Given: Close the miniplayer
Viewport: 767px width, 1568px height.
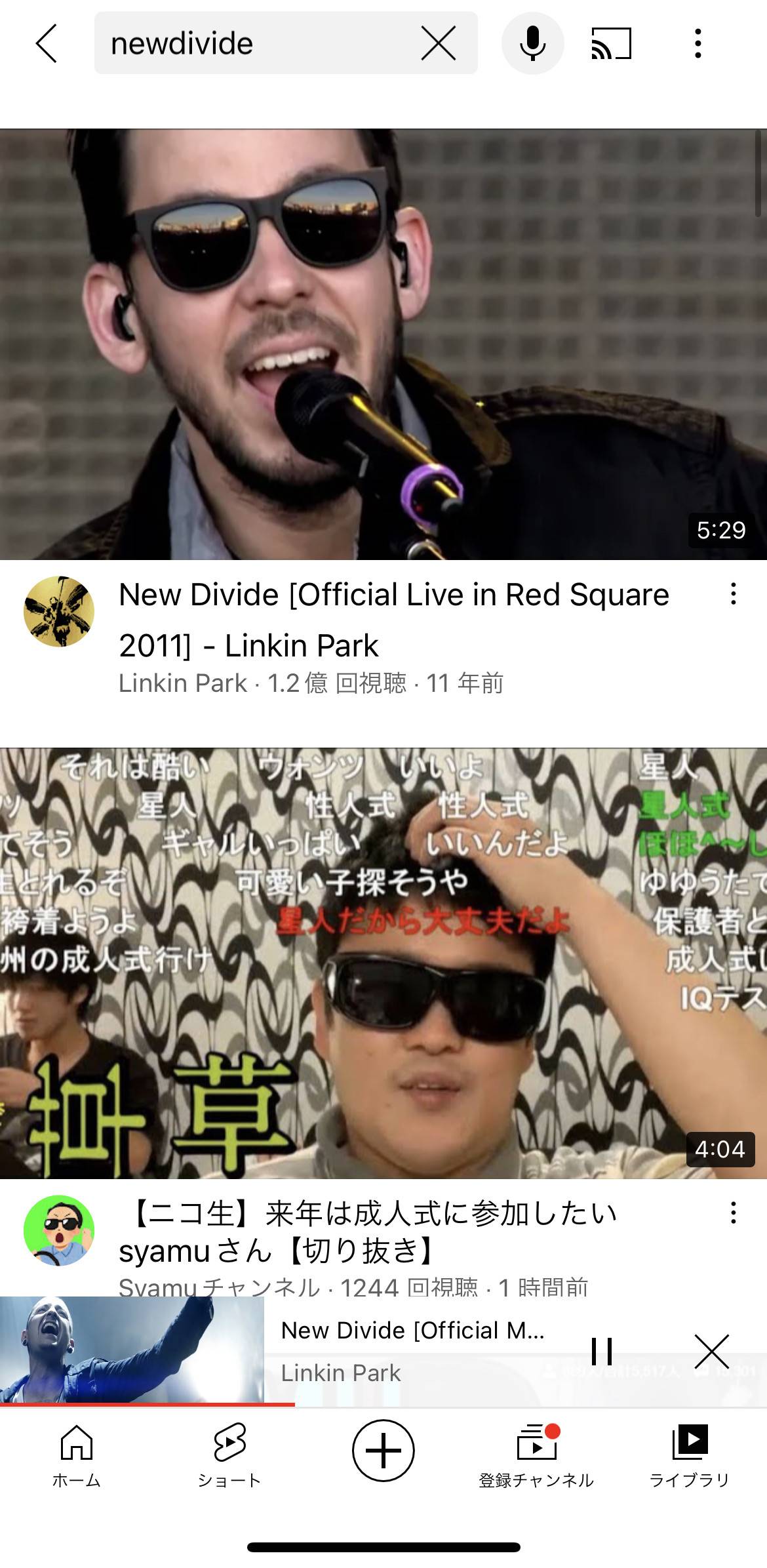Looking at the screenshot, I should 711,1351.
